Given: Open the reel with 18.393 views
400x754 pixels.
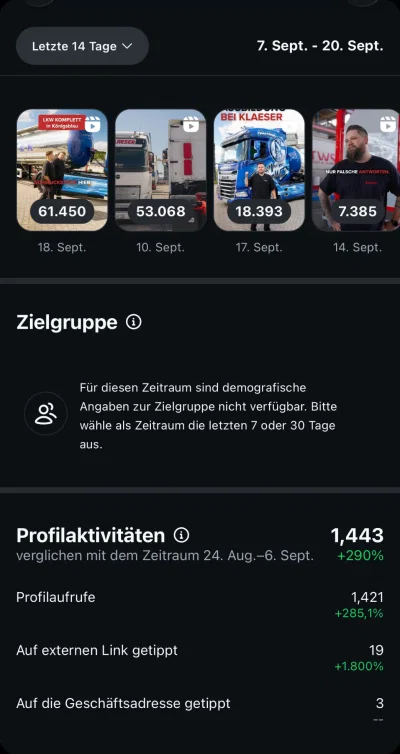Looking at the screenshot, I should (x=259, y=170).
